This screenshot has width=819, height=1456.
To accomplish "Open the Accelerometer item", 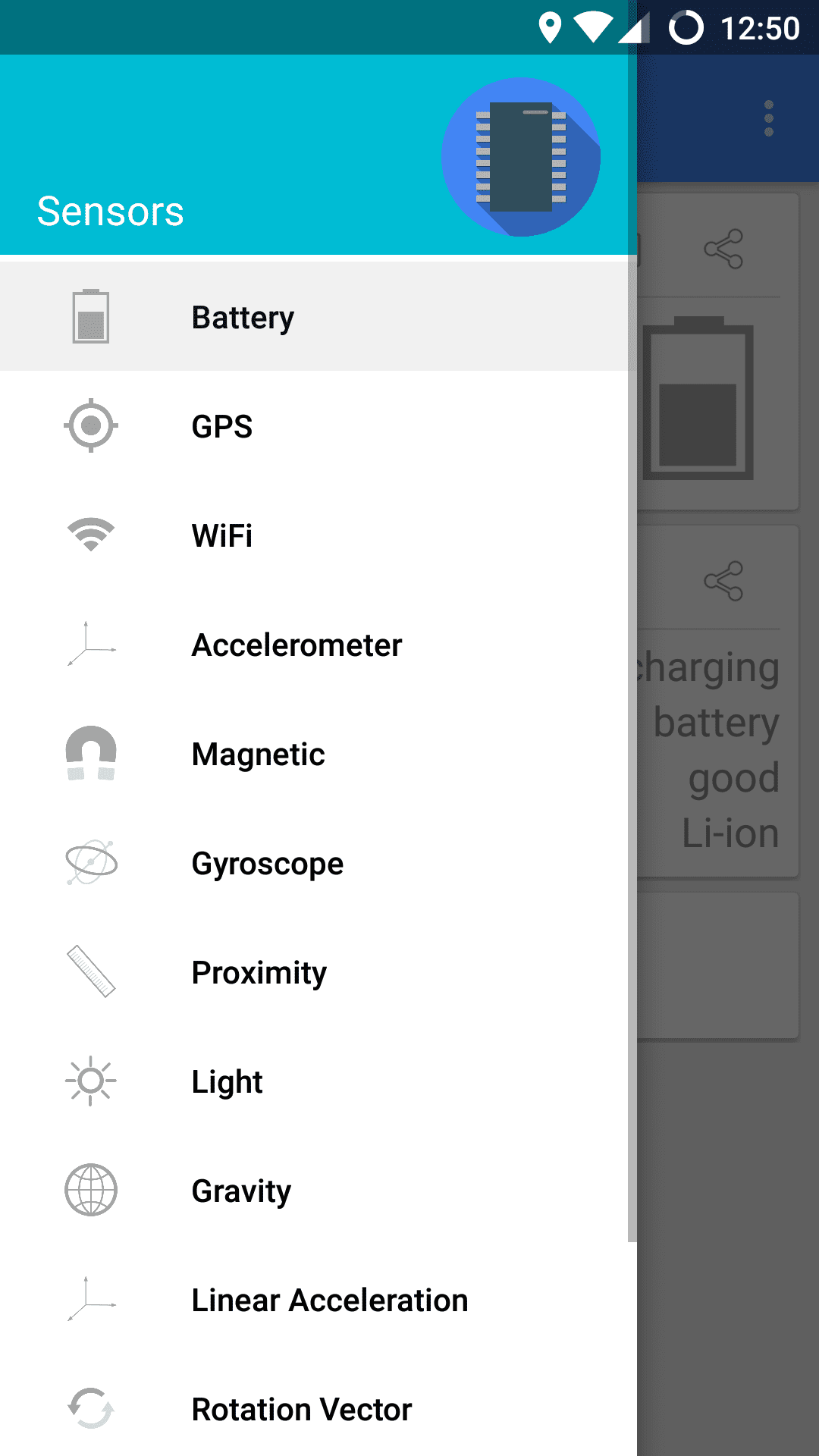I will click(297, 645).
